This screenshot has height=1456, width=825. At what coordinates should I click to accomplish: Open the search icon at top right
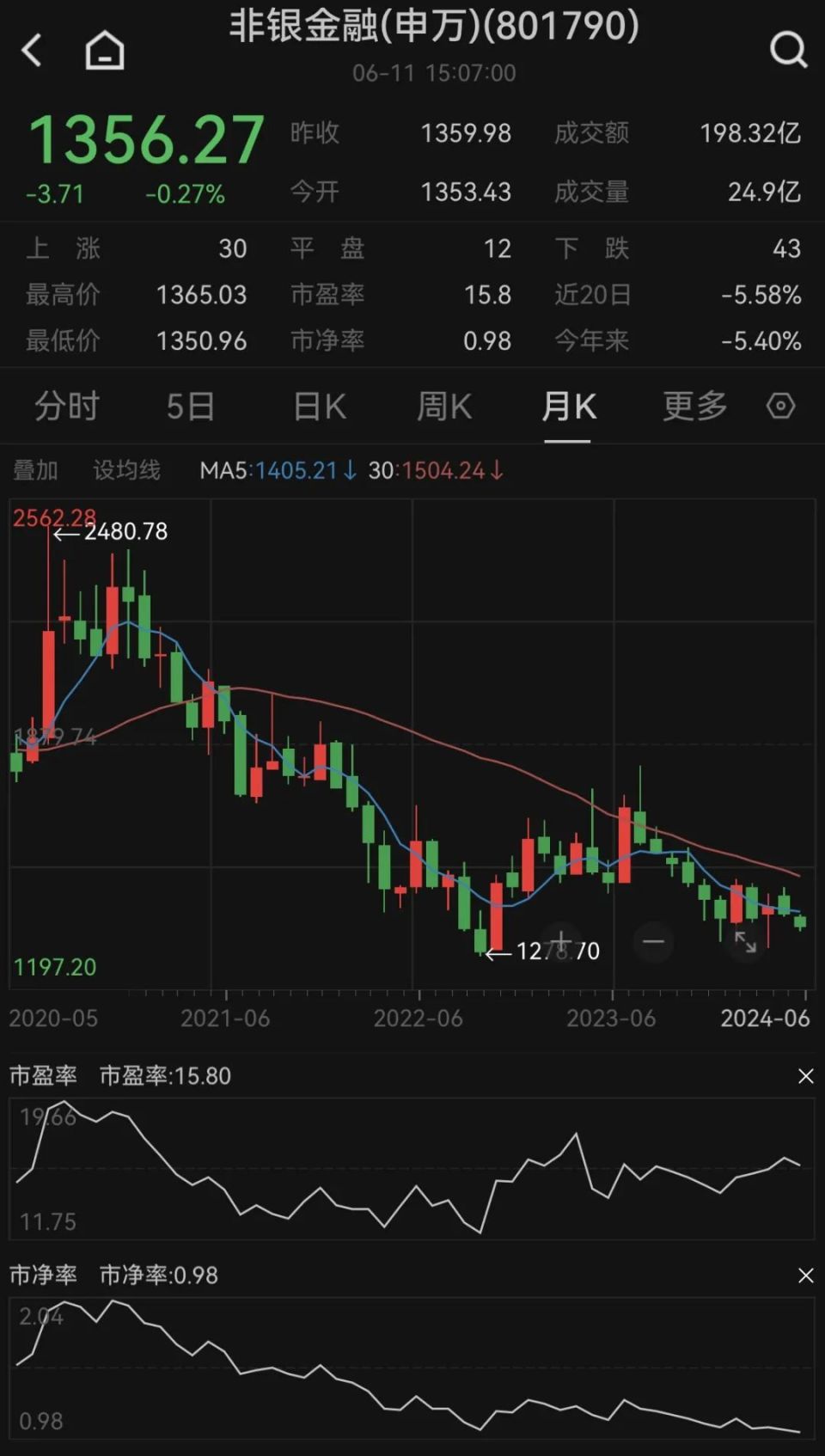(x=786, y=49)
